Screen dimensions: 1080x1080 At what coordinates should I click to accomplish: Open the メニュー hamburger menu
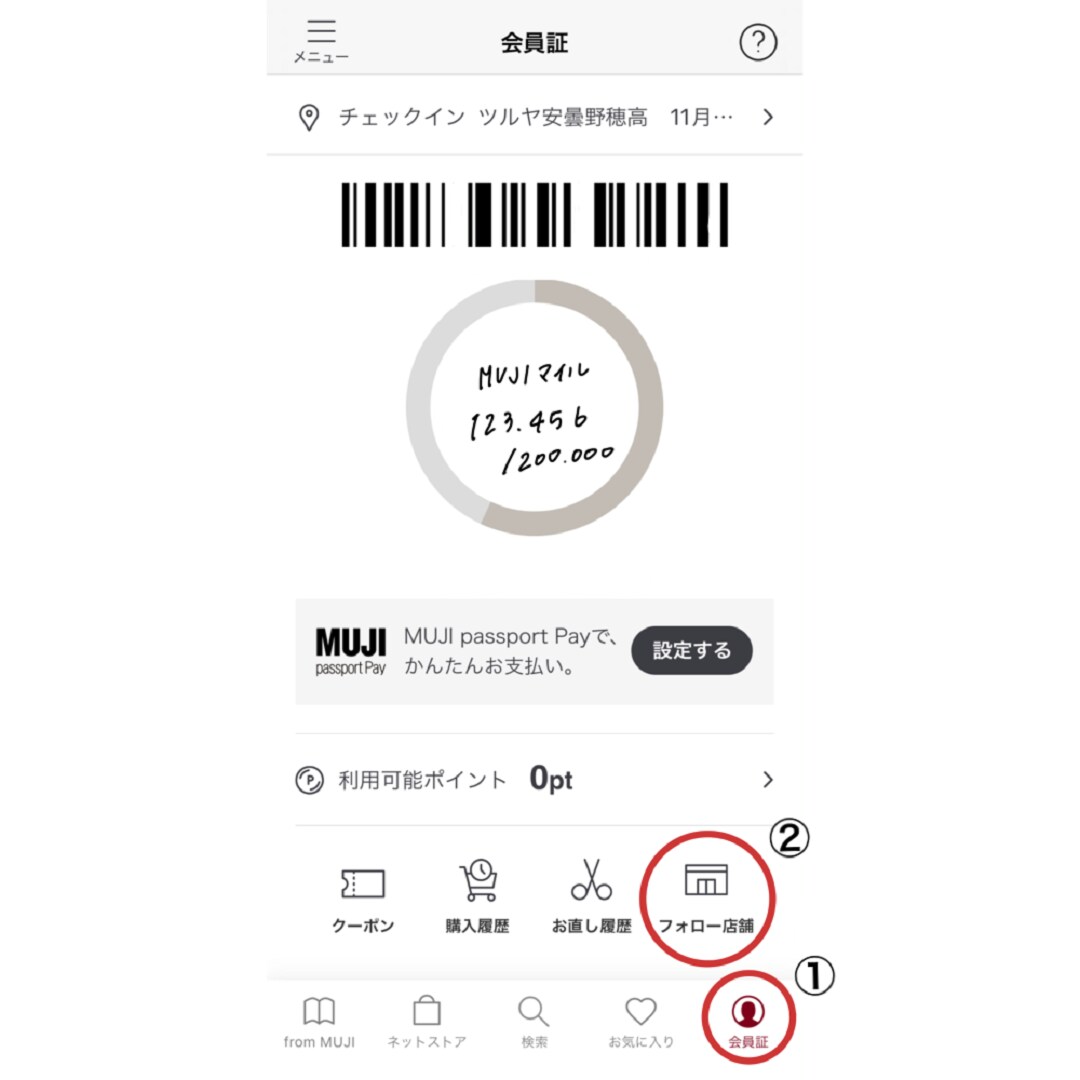click(321, 40)
